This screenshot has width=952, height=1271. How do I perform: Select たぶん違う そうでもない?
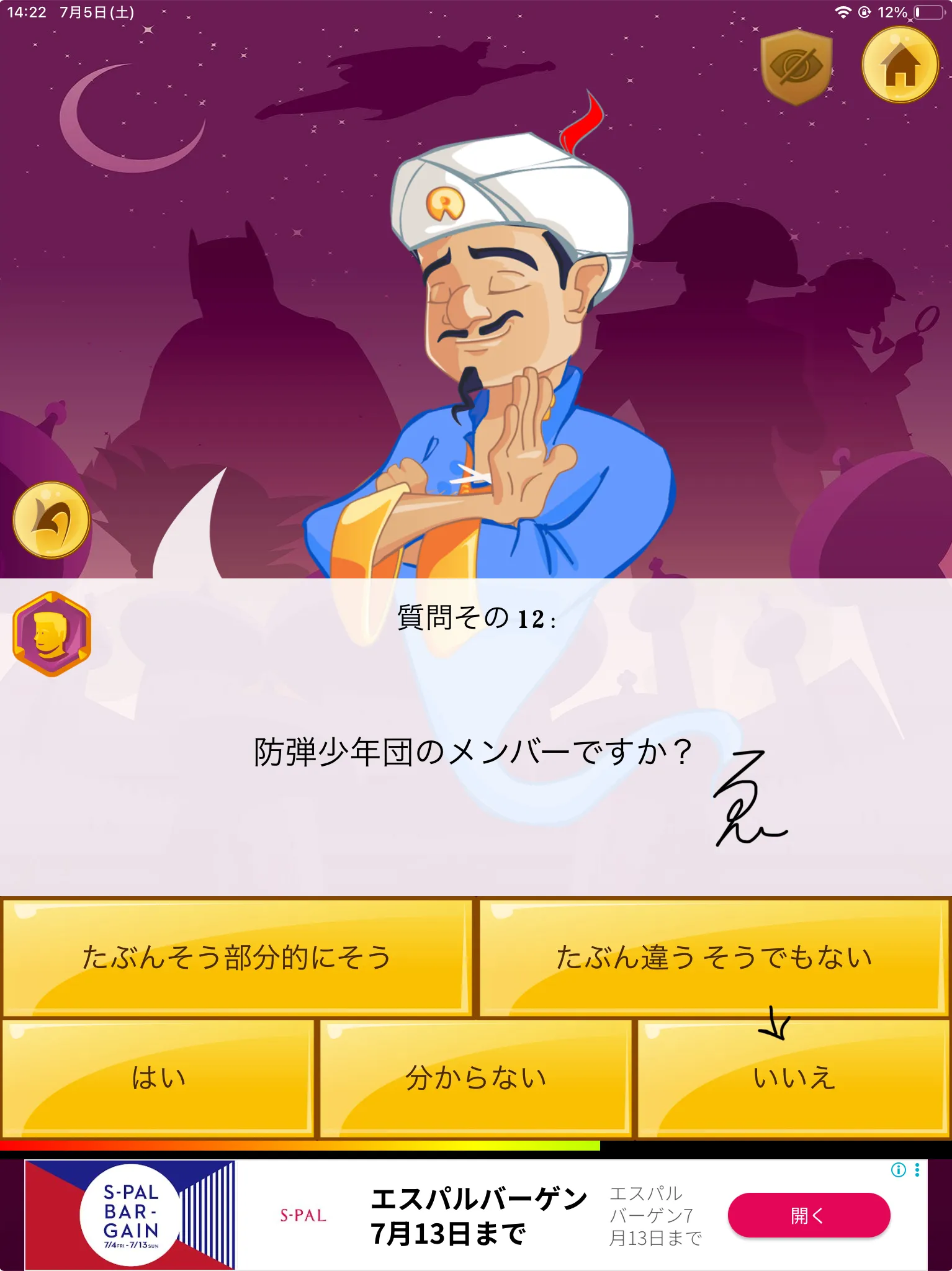(714, 956)
